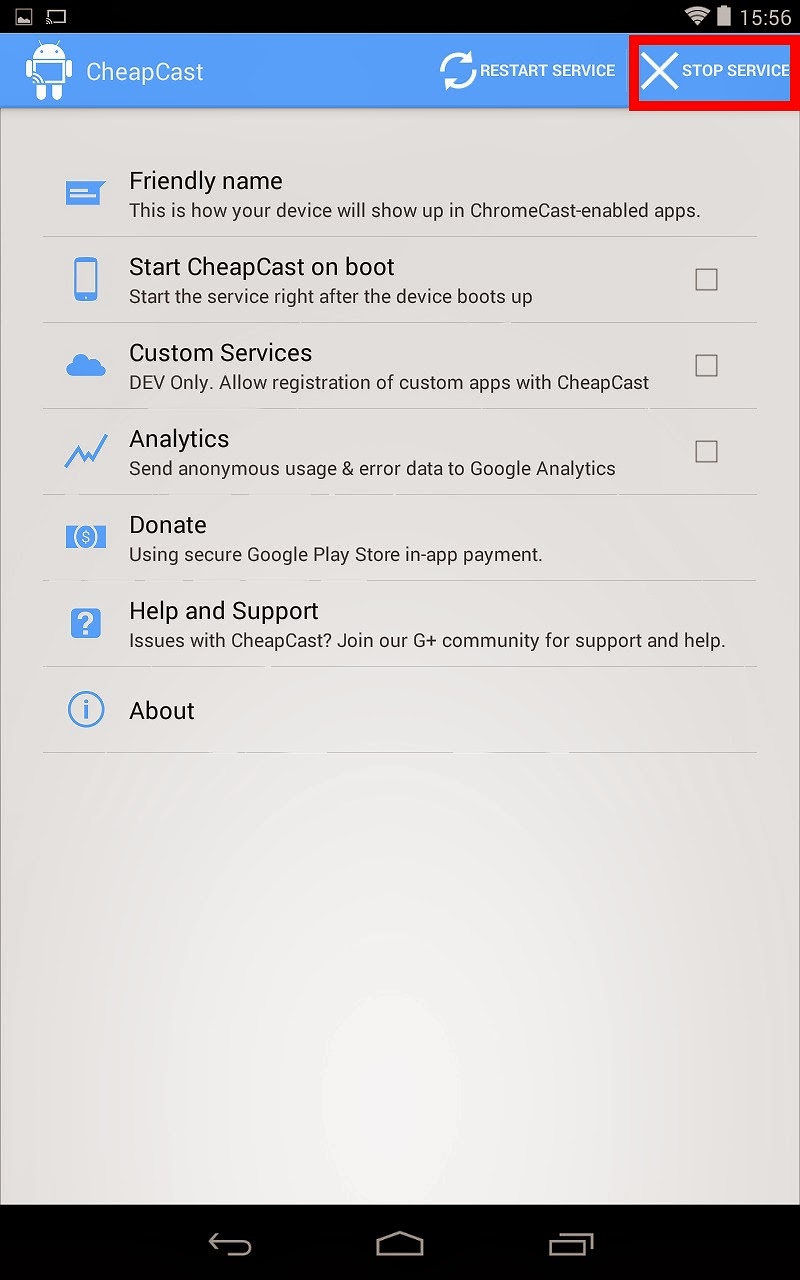Viewport: 800px width, 1280px height.
Task: Open the Donate option
Action: click(x=400, y=538)
